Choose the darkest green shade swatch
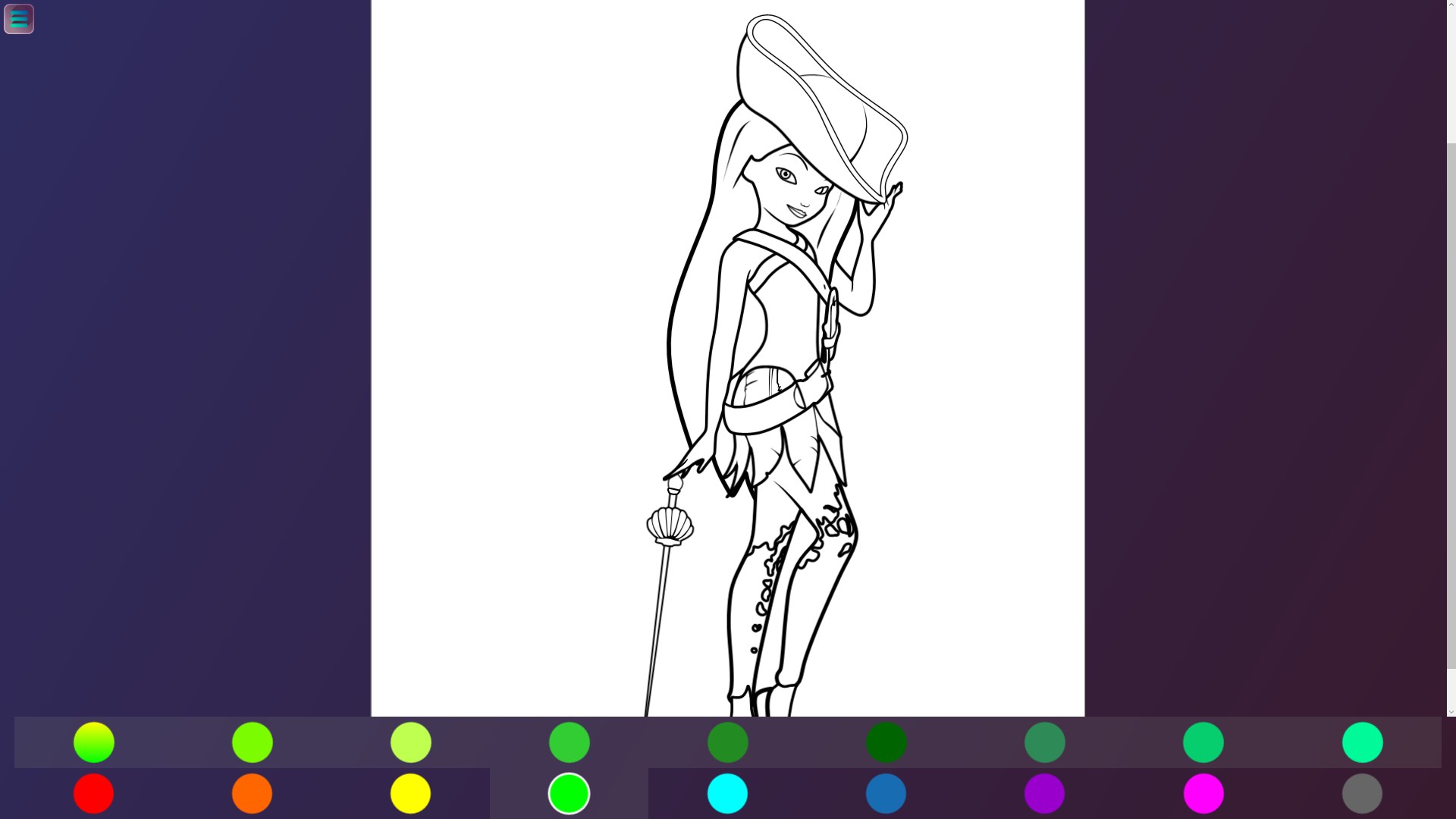1456x819 pixels. point(886,742)
